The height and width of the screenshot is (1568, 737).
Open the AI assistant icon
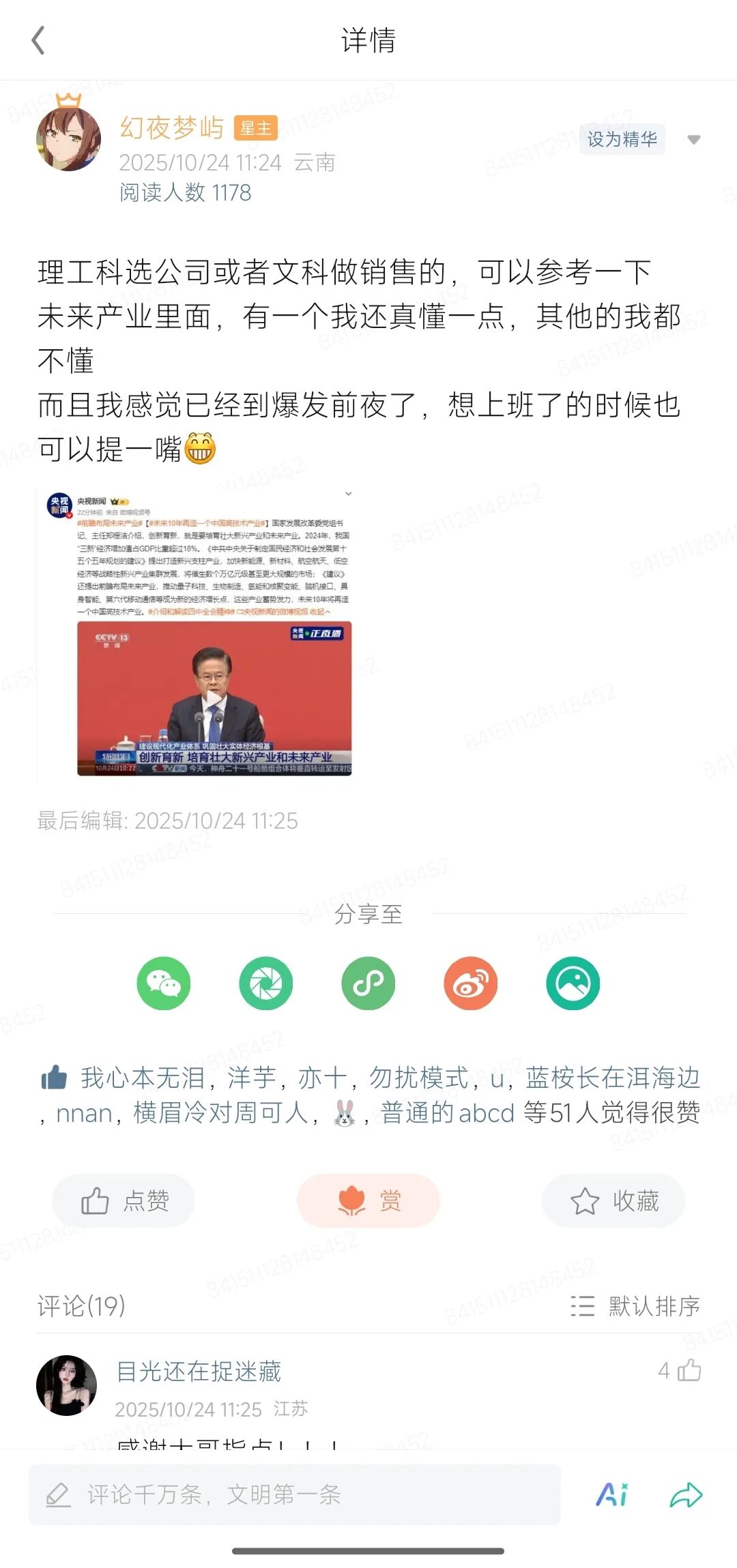point(612,1494)
